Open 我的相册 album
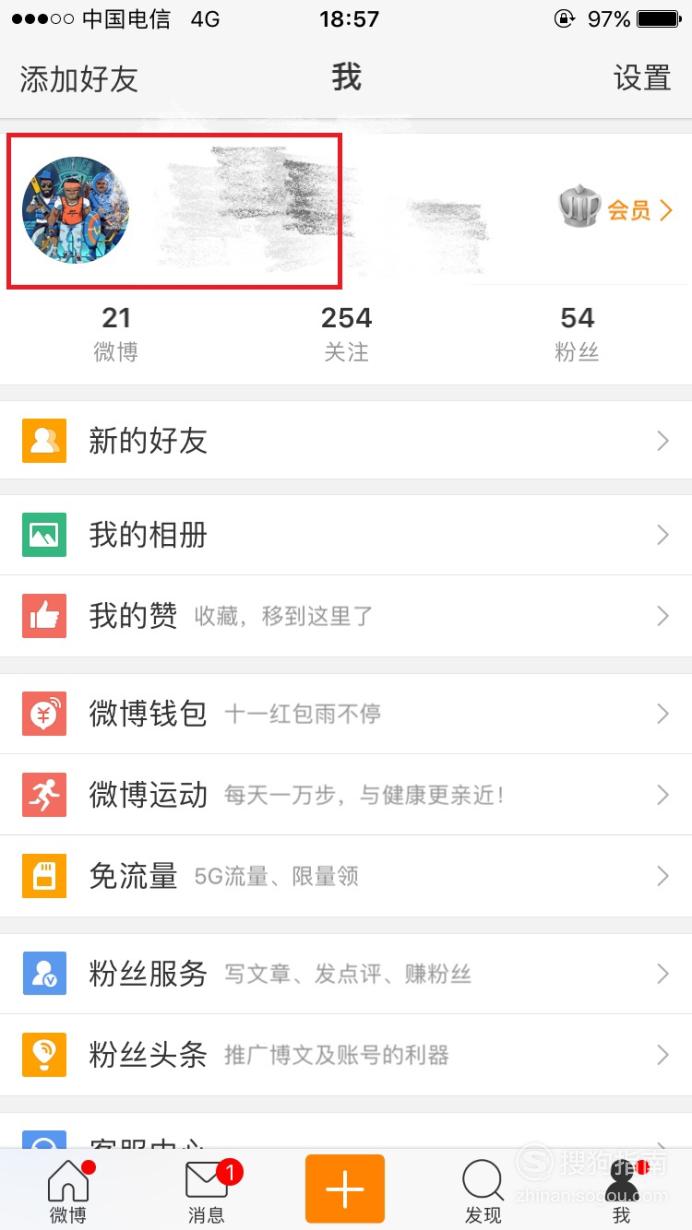This screenshot has height=1230, width=692. [346, 535]
